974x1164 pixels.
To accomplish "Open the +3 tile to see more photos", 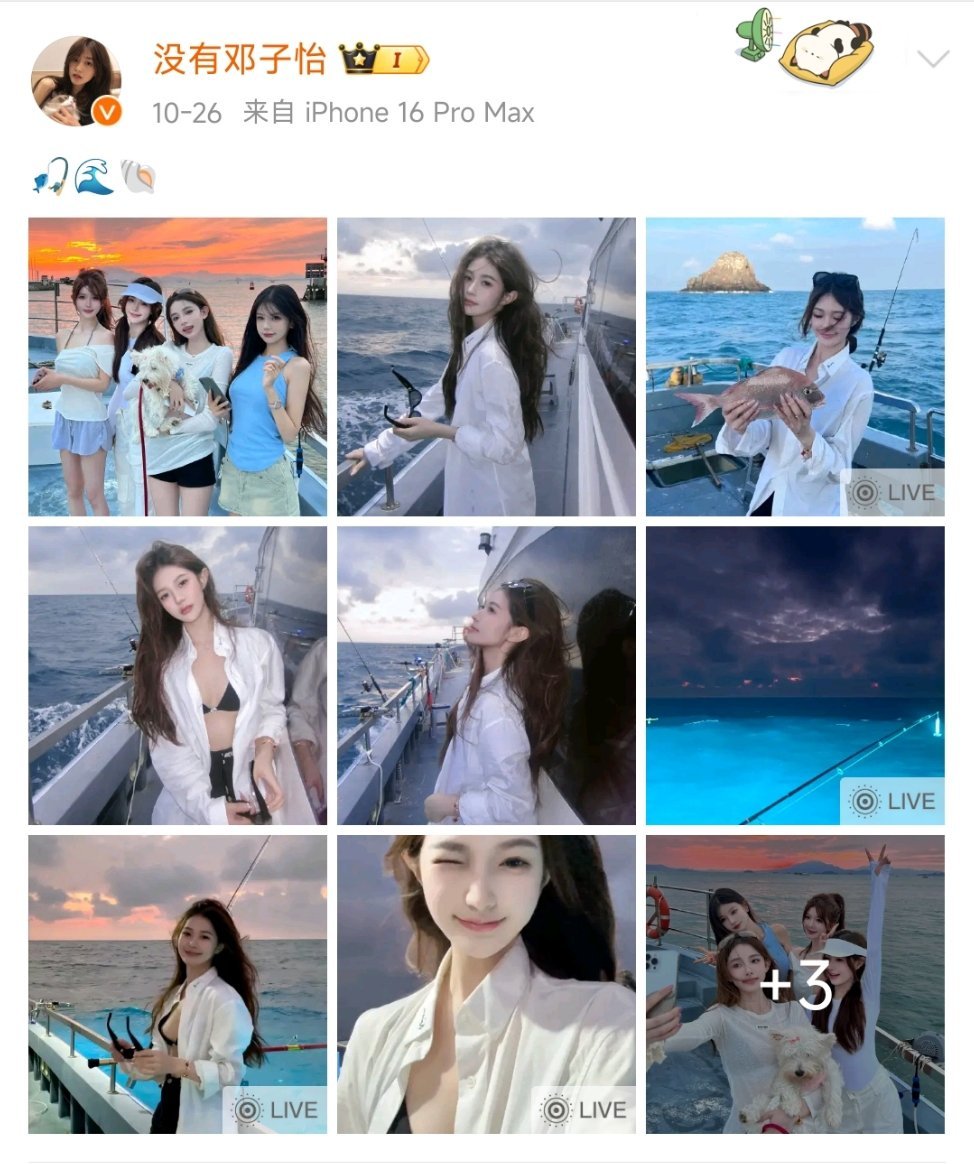I will (795, 985).
